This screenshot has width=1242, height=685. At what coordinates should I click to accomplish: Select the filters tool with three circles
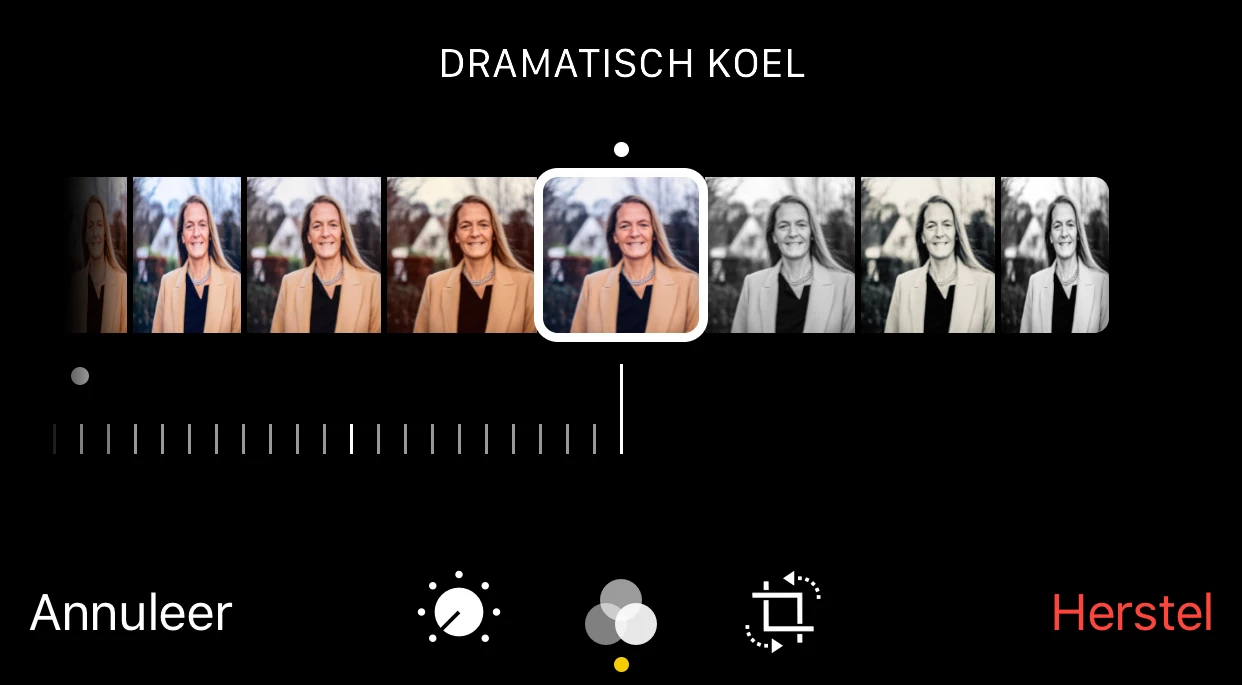click(621, 612)
